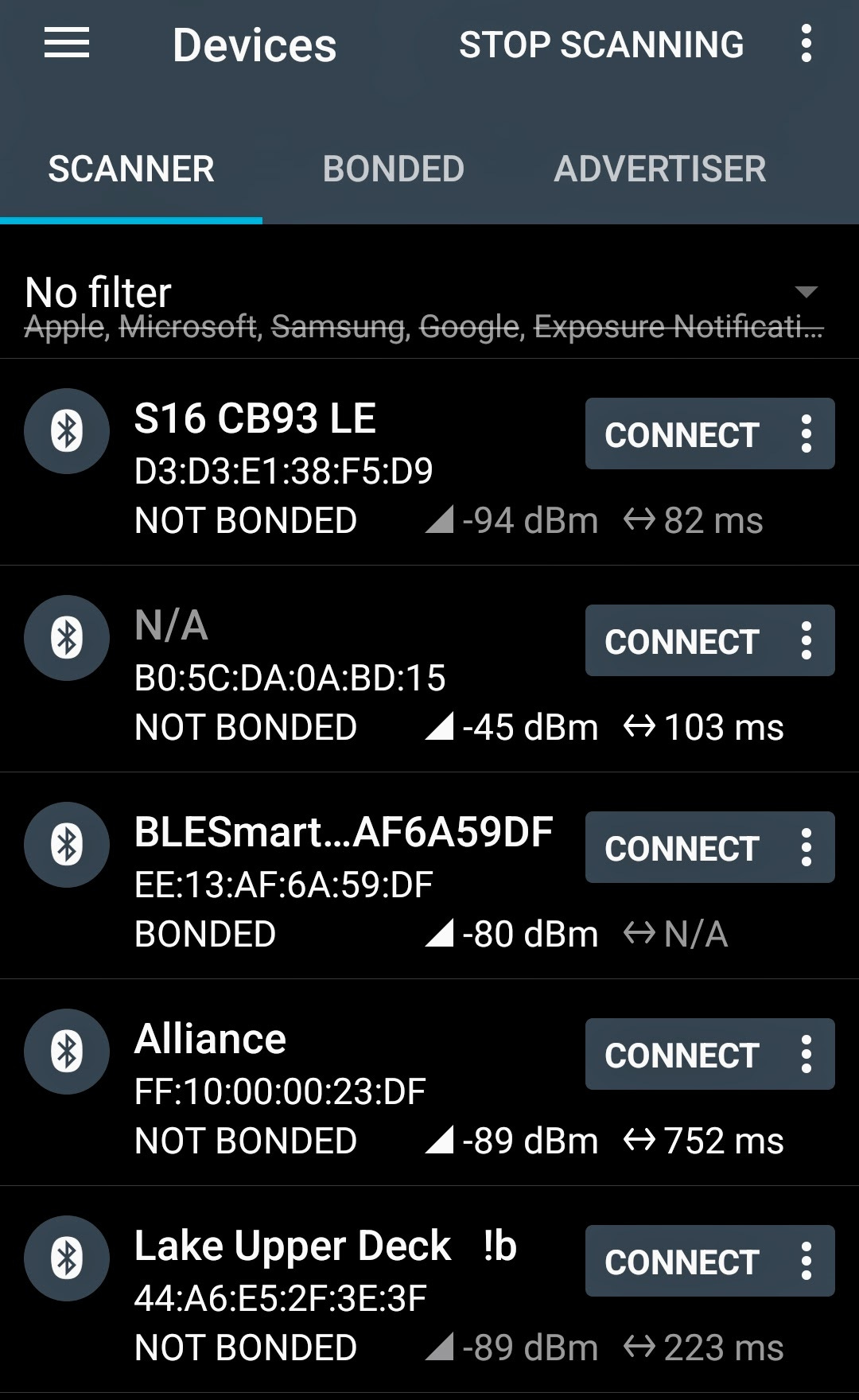Open options menu beside BLESmart device
This screenshot has height=1400, width=859.
[x=806, y=847]
